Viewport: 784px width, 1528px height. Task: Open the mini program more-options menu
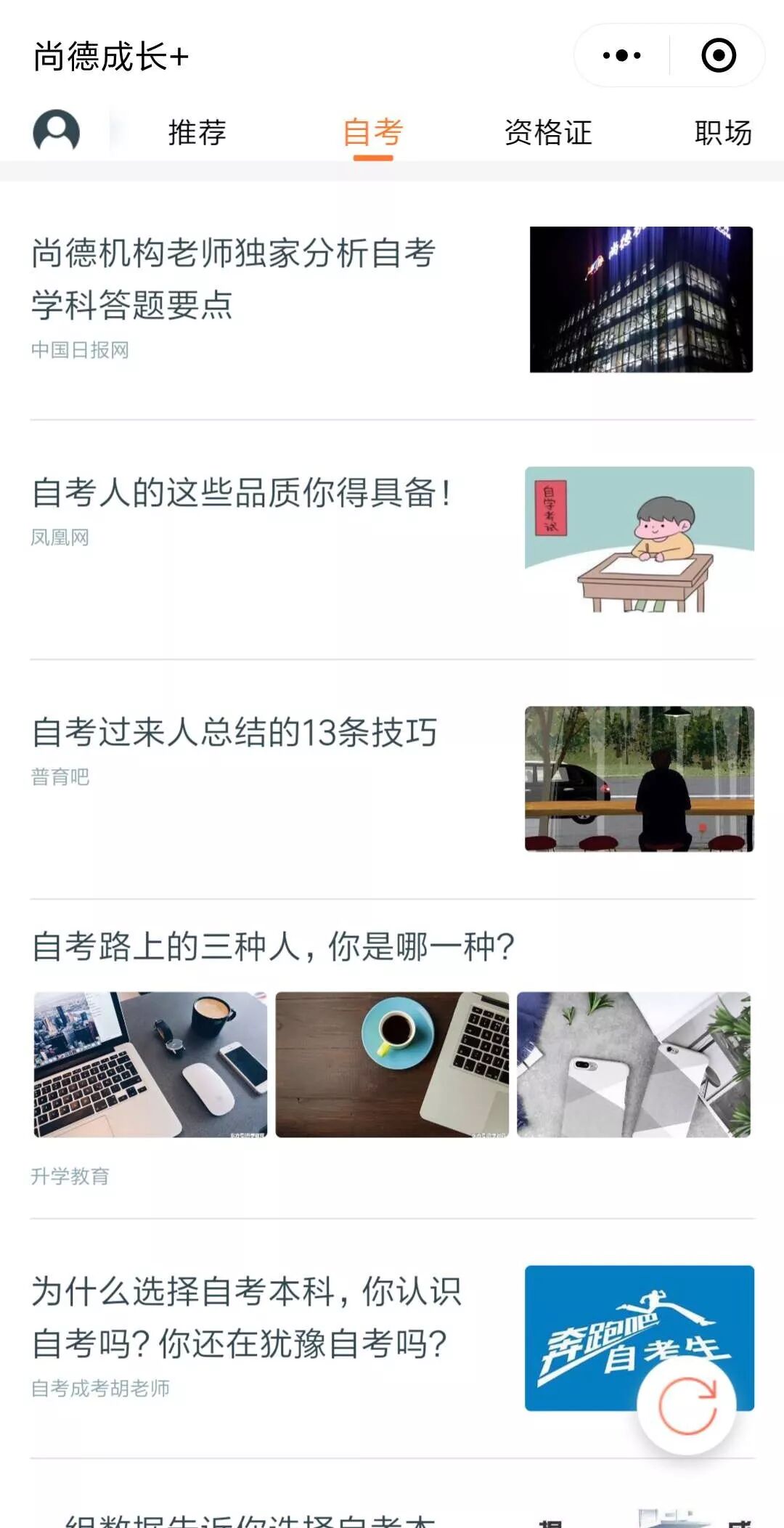click(622, 56)
